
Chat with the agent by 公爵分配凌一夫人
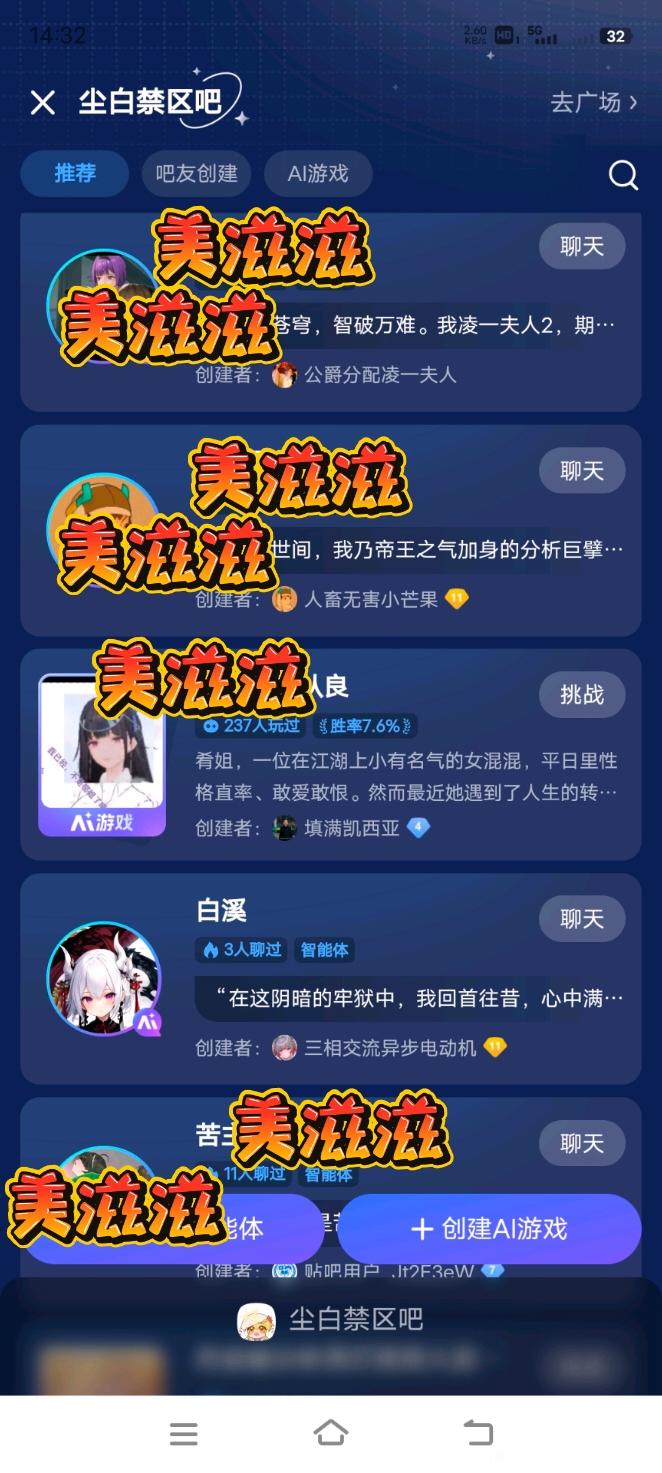pyautogui.click(x=582, y=246)
